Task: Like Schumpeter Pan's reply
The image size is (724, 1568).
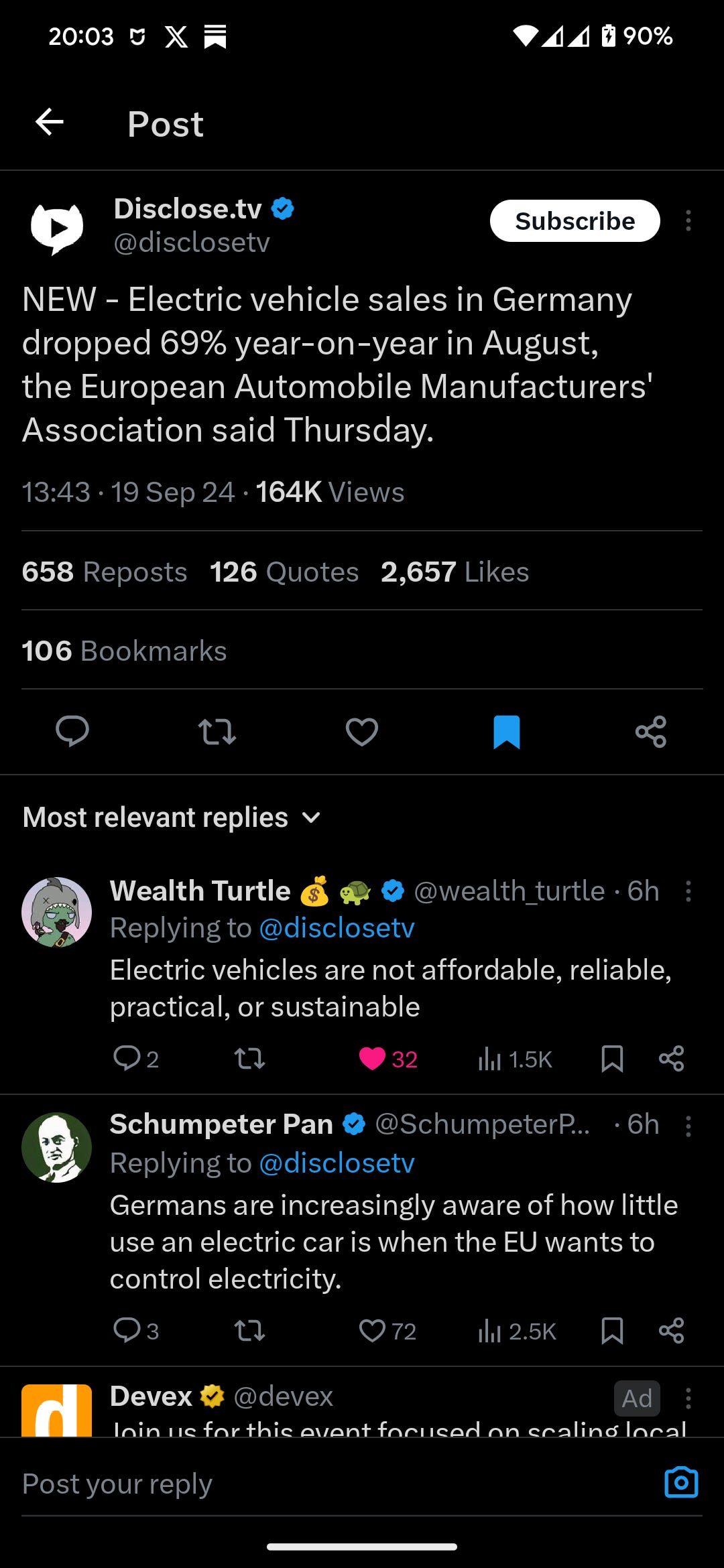Action: [387, 1331]
